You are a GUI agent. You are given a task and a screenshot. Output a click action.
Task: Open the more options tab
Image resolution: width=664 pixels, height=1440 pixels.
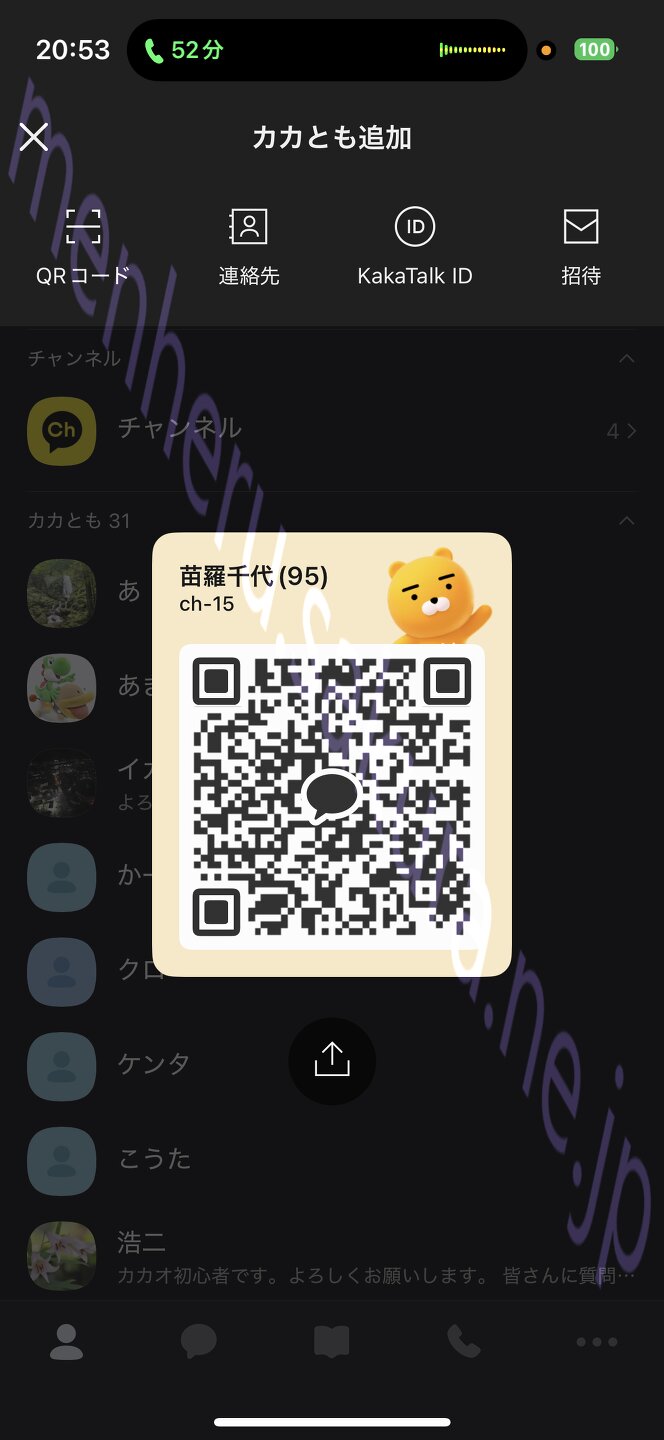[597, 1342]
